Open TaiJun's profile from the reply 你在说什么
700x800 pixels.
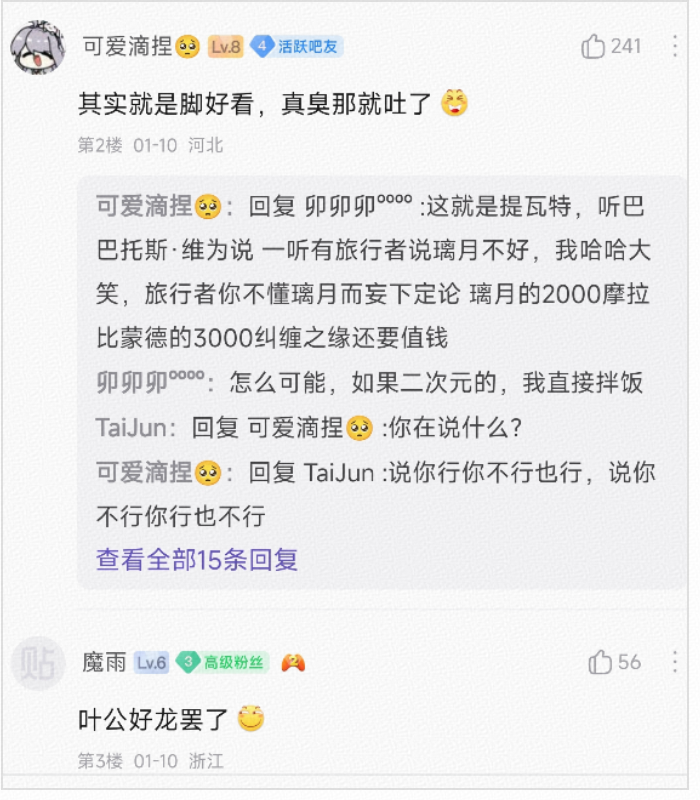click(x=129, y=428)
